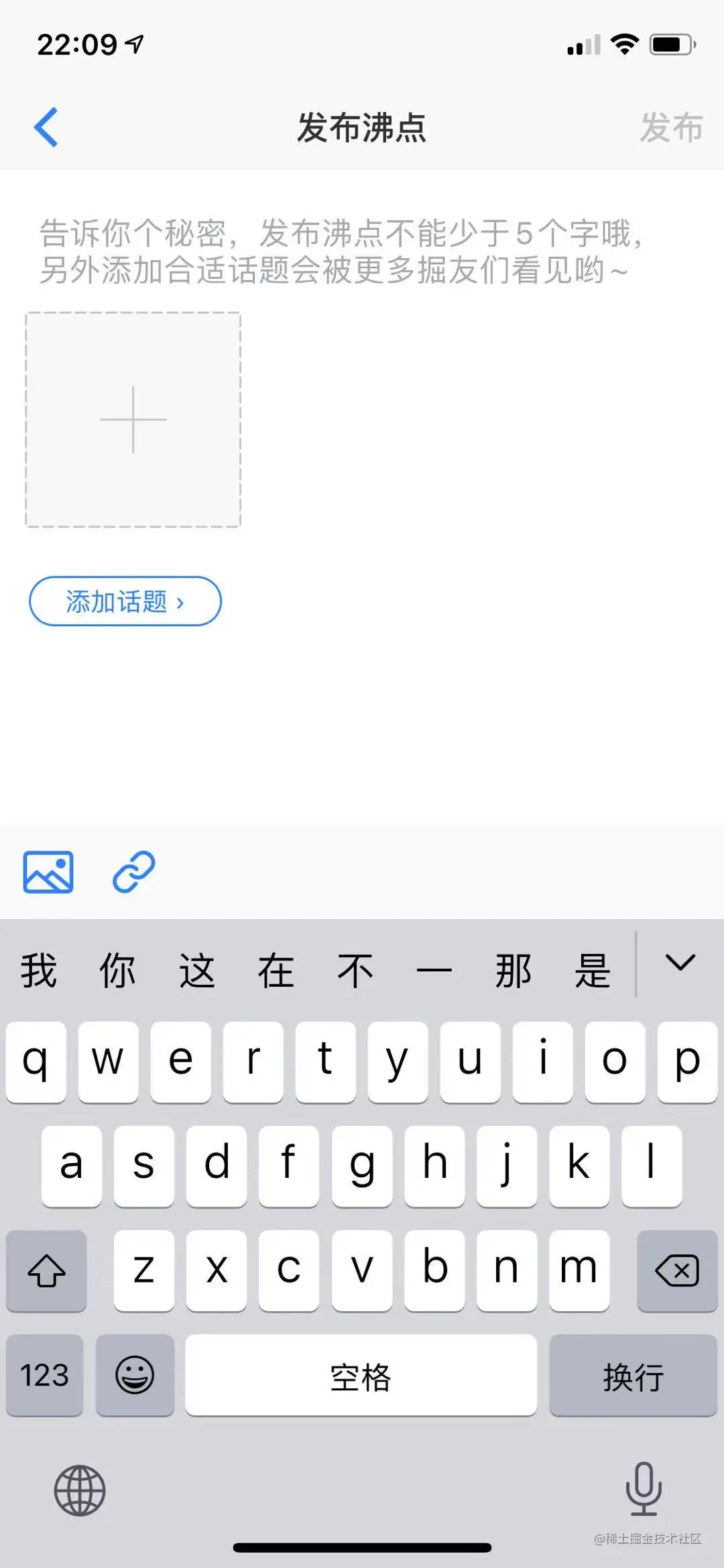
Task: Start voice dictation with microphone
Action: (x=644, y=1489)
